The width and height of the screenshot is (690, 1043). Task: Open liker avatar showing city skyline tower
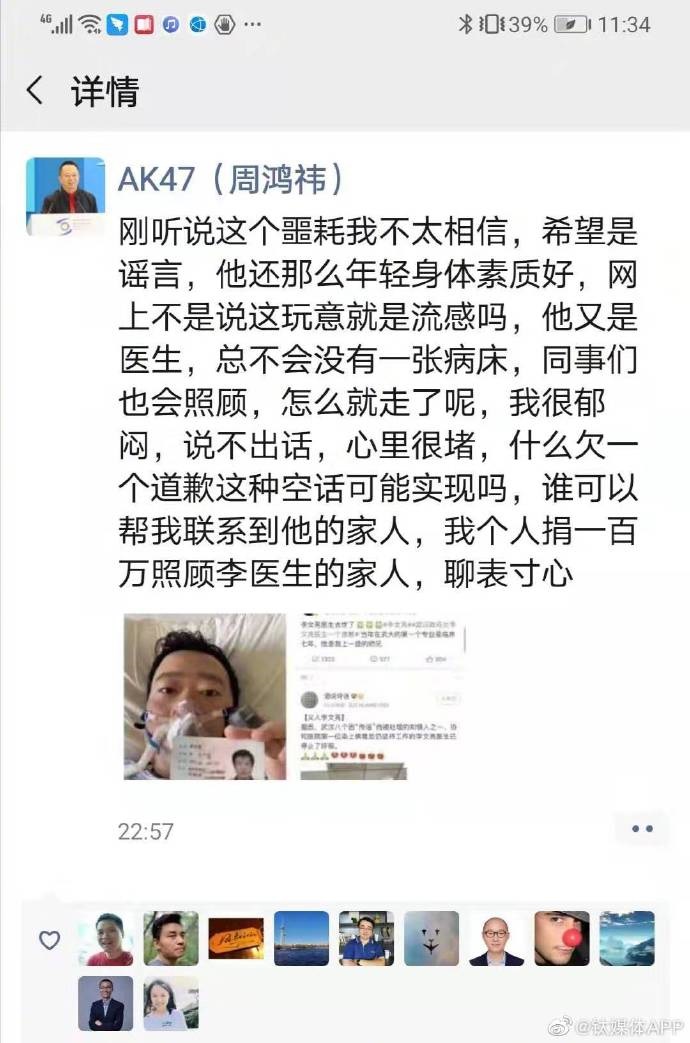click(x=301, y=938)
